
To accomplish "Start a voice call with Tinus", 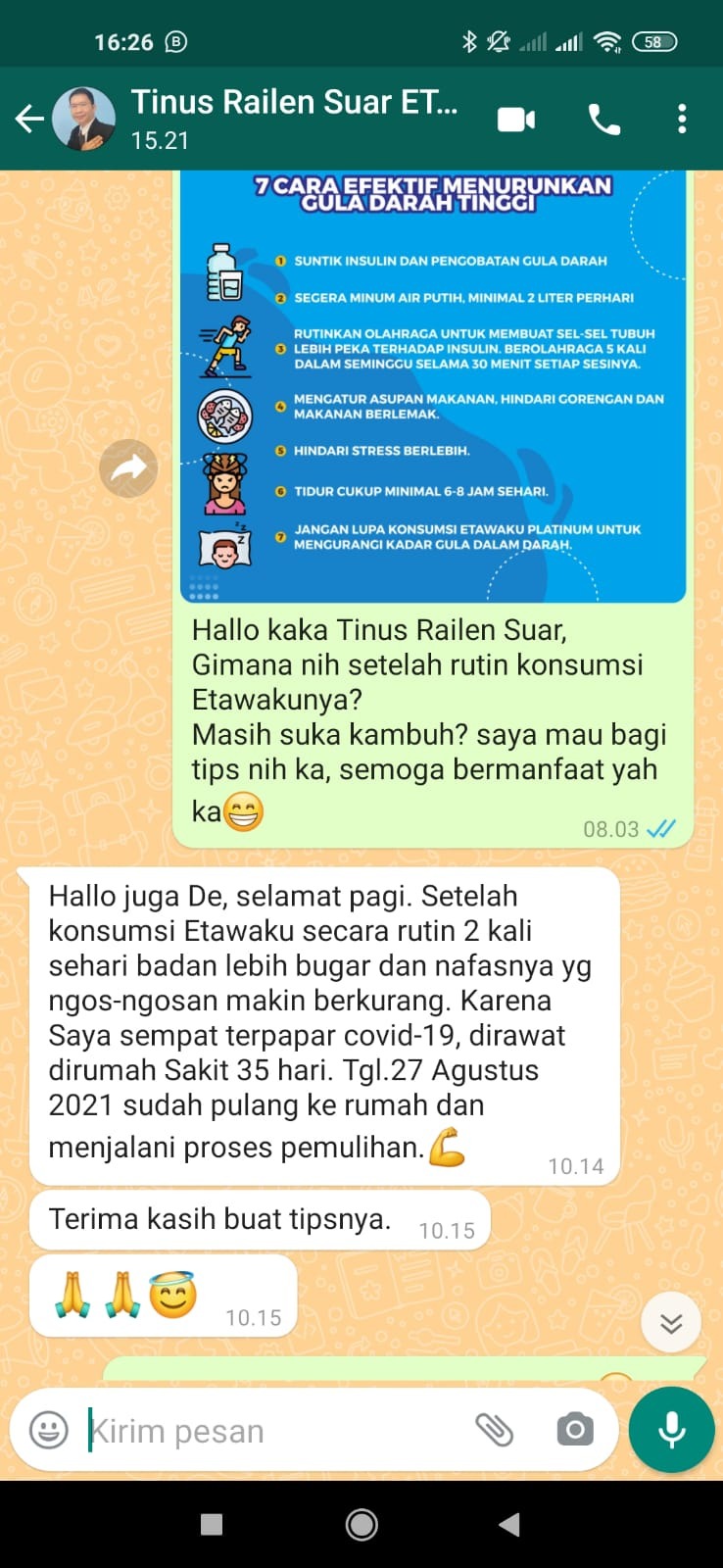I will pyautogui.click(x=603, y=120).
